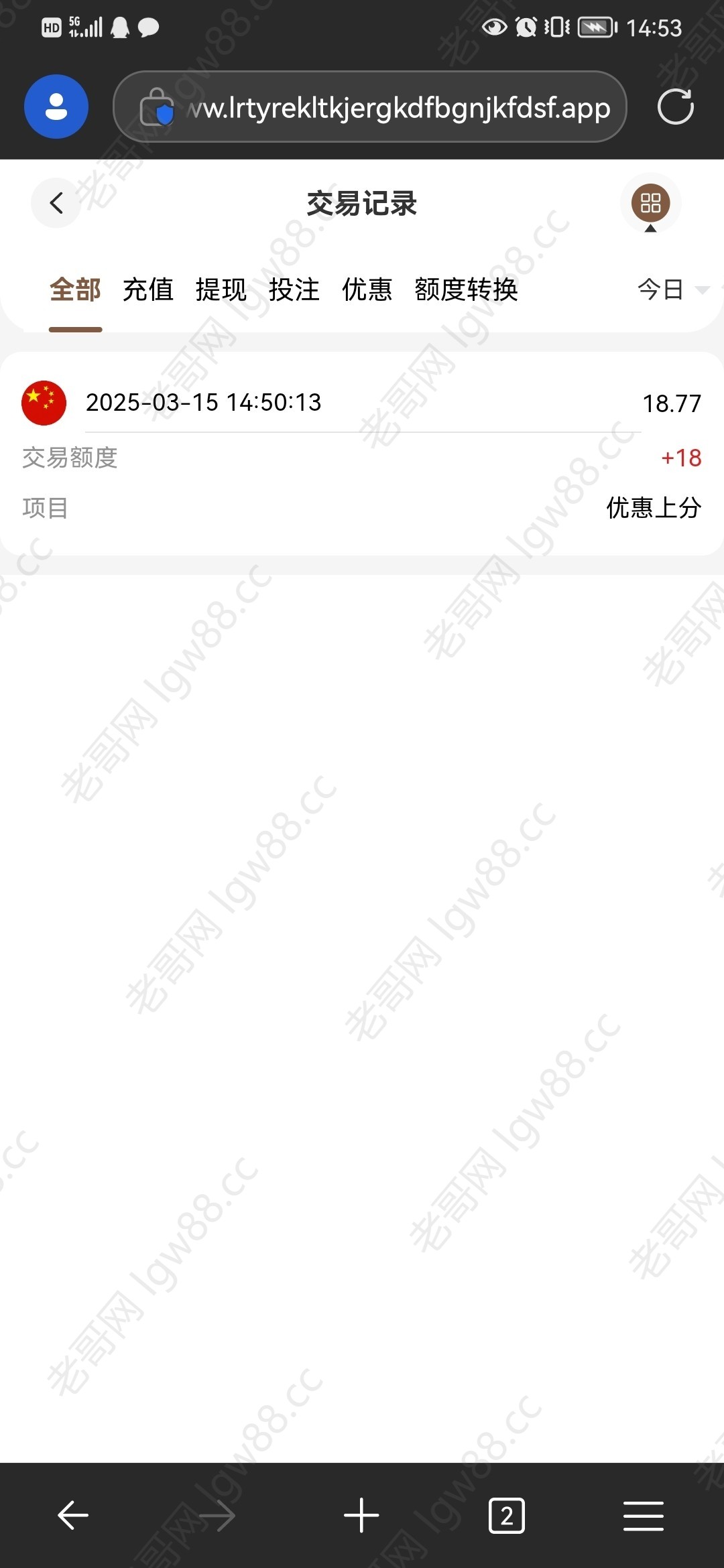Open a new browser tab

pyautogui.click(x=361, y=1515)
